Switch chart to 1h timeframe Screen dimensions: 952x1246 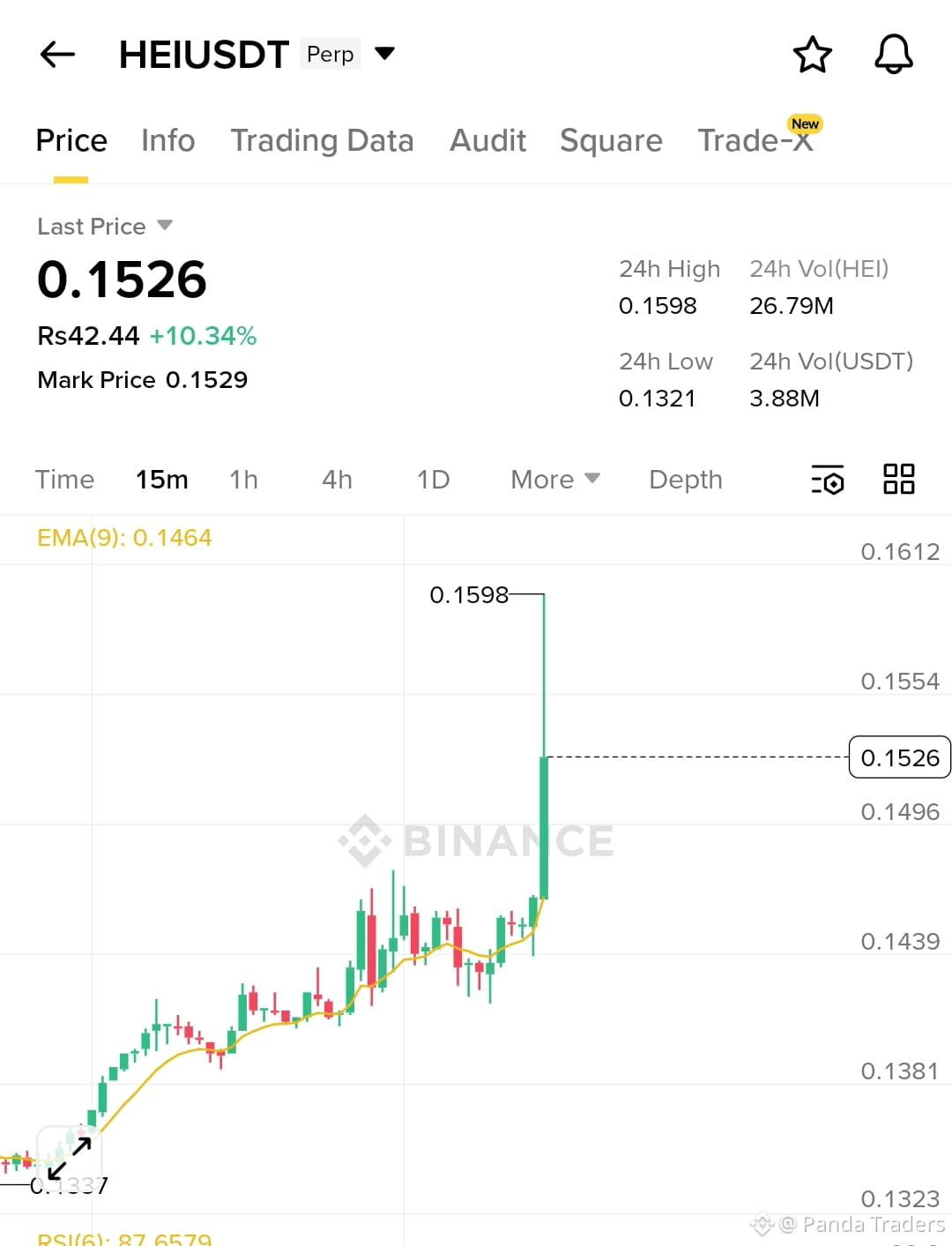[243, 480]
